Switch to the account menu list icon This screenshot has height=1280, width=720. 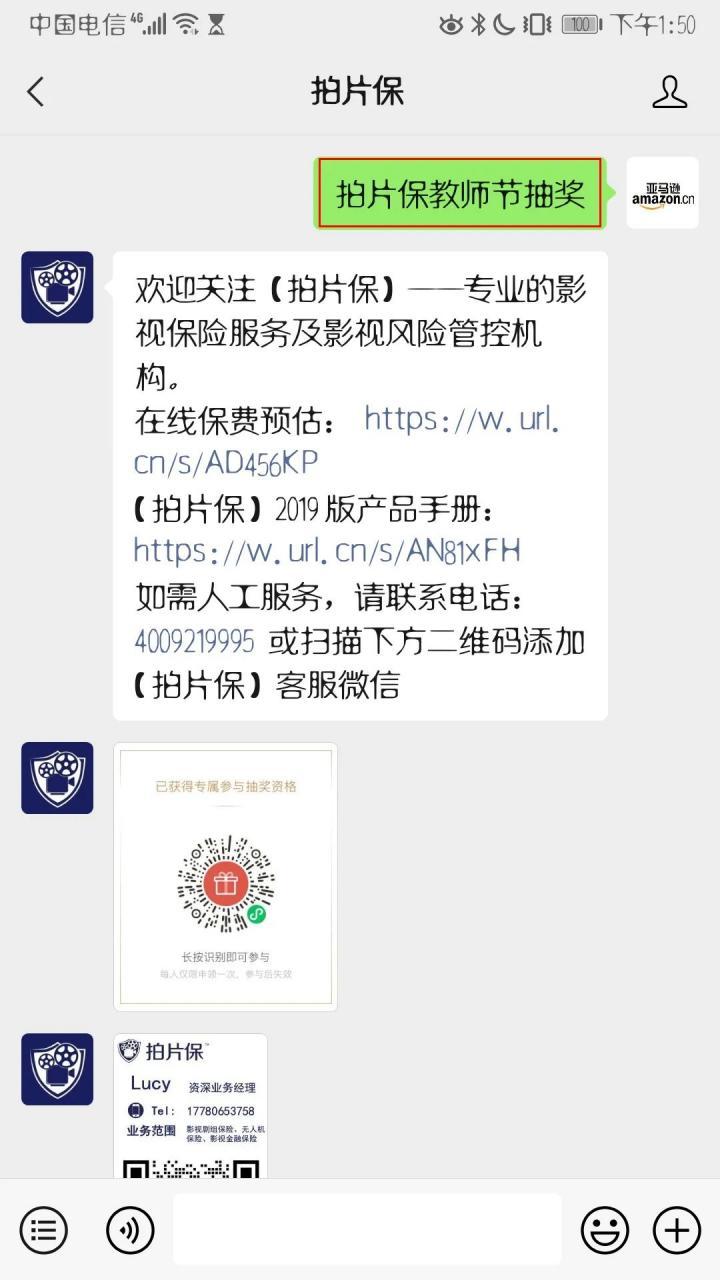click(44, 1230)
